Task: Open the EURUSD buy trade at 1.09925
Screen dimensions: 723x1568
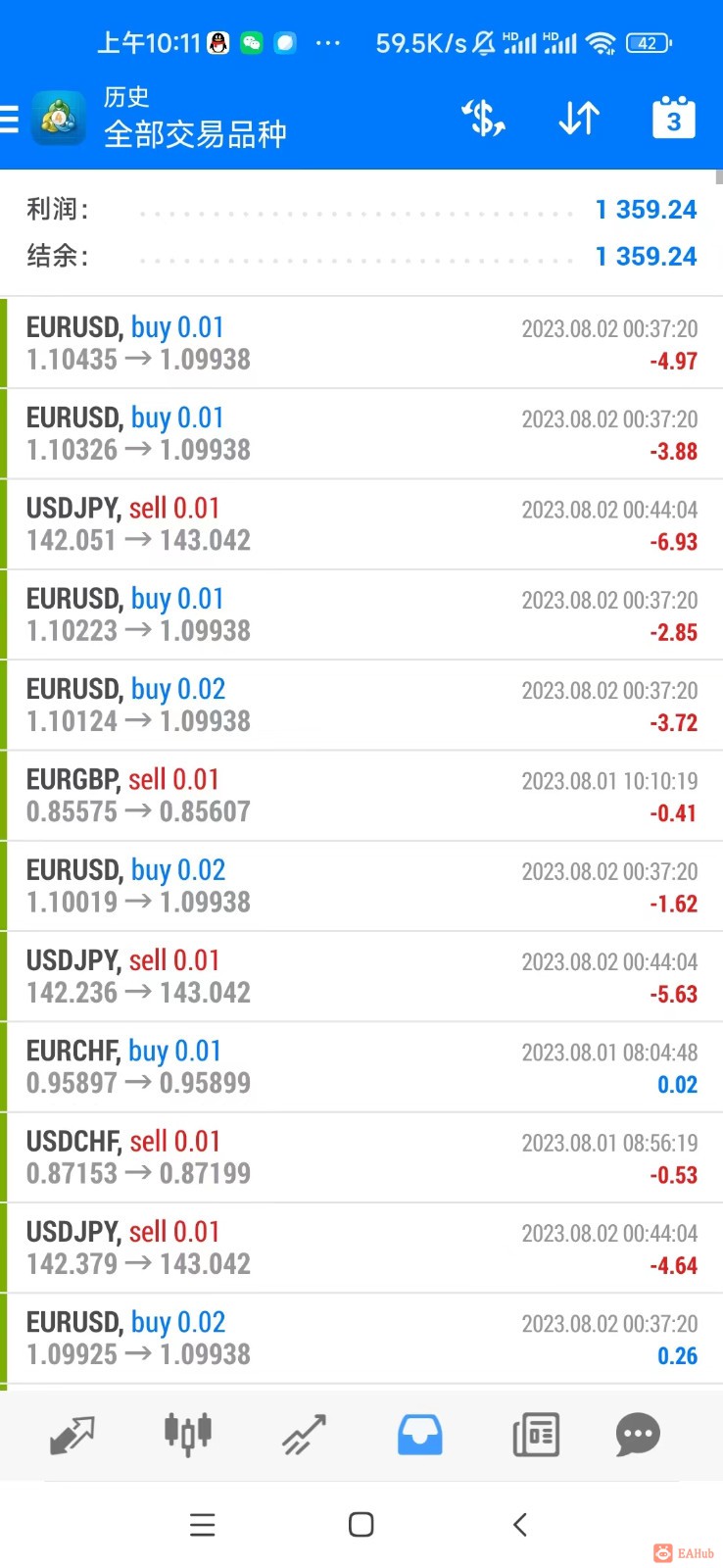Action: (x=361, y=1339)
